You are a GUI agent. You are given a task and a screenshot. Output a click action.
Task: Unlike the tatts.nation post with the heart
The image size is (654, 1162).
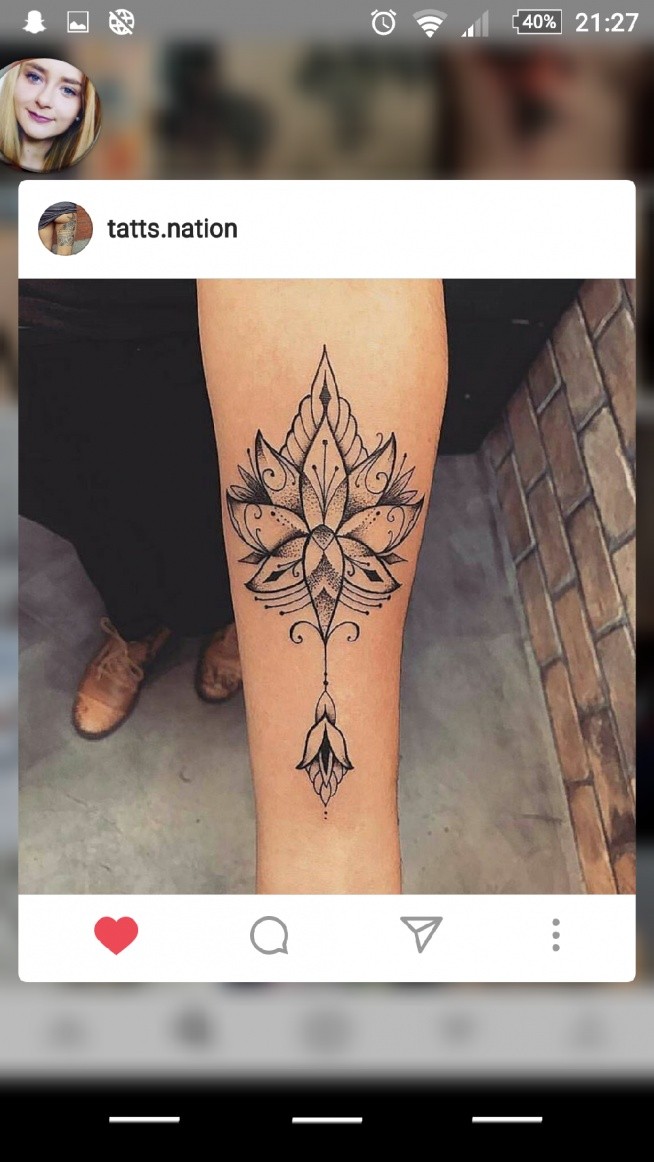pos(116,935)
